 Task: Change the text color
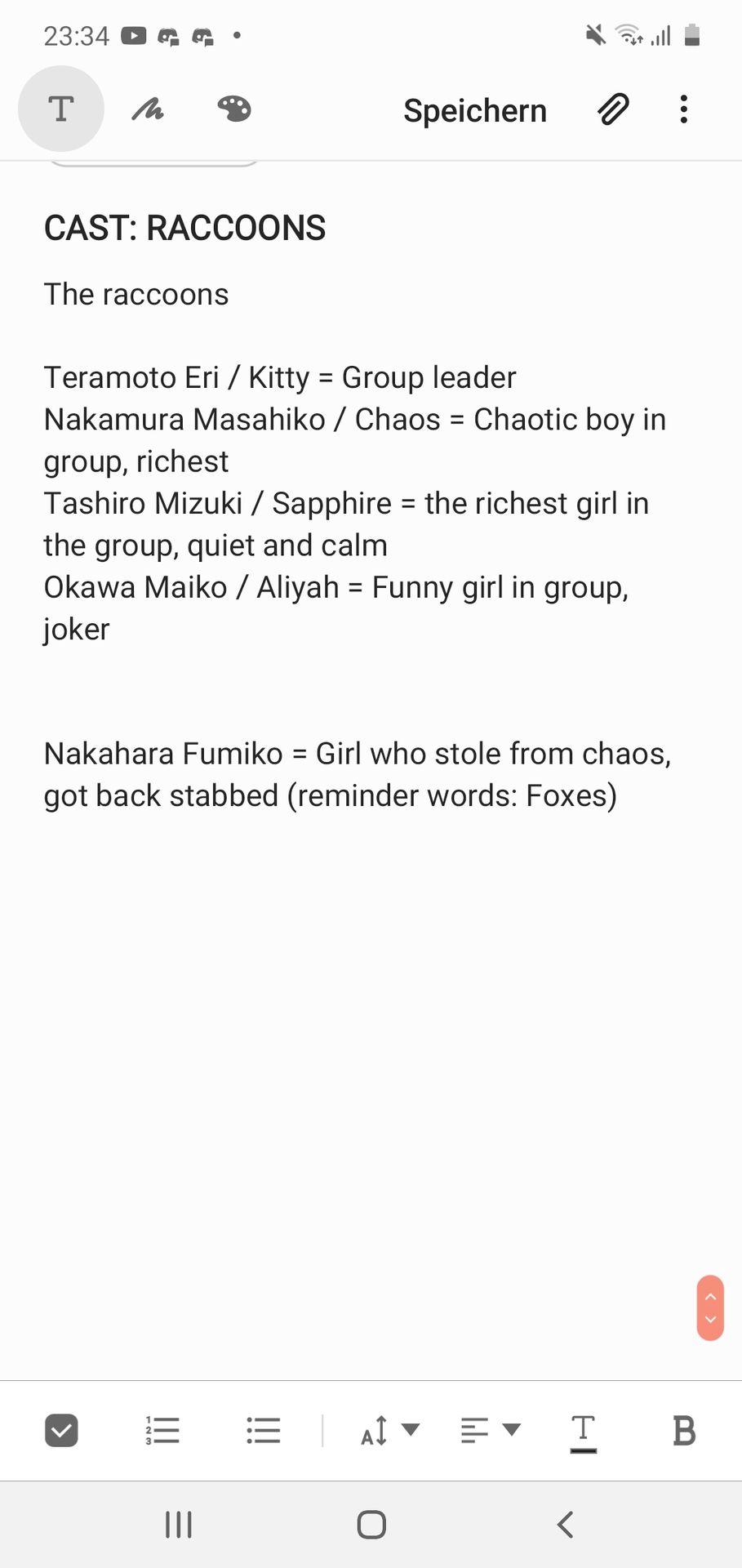tap(583, 1432)
